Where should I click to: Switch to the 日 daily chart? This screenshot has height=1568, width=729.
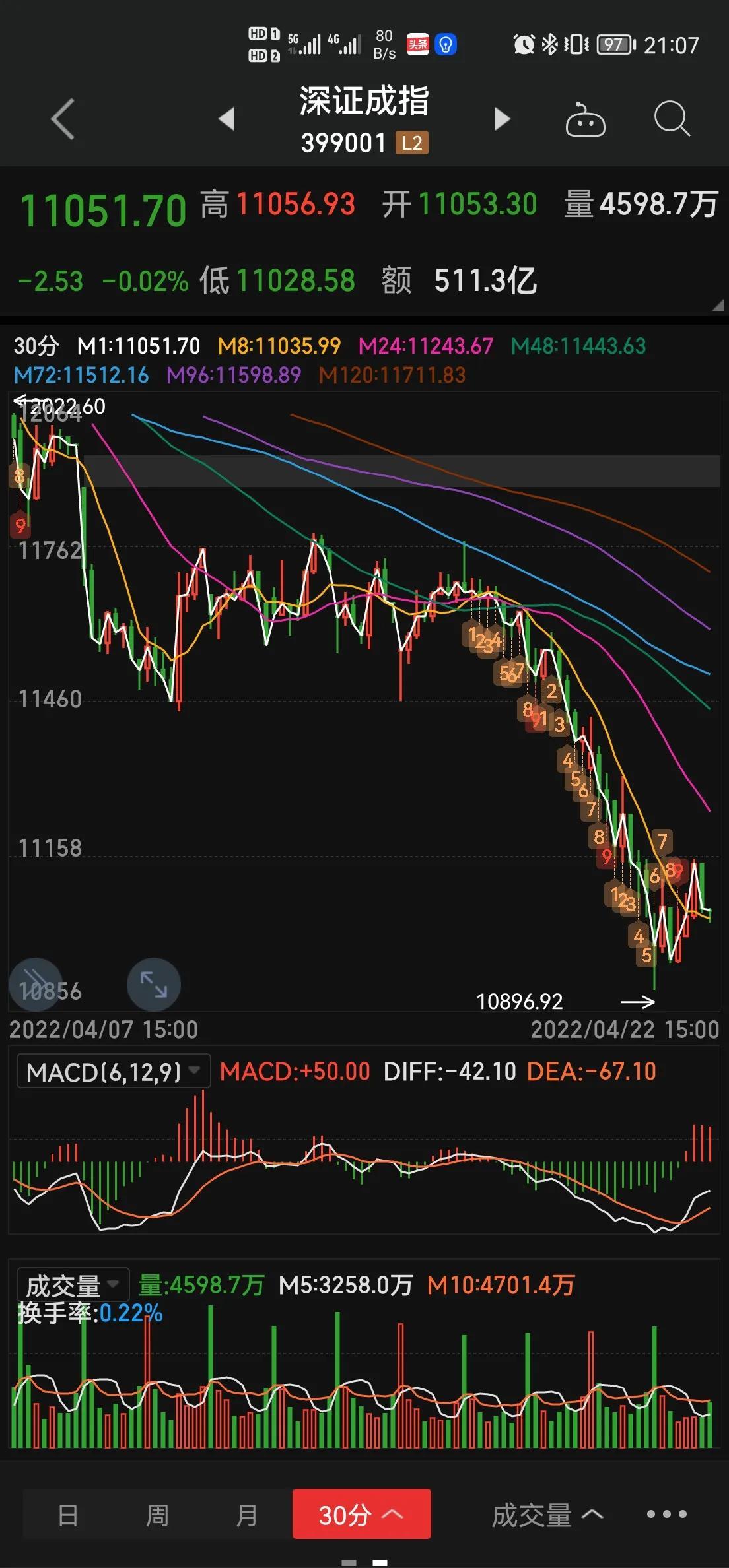tap(68, 1515)
